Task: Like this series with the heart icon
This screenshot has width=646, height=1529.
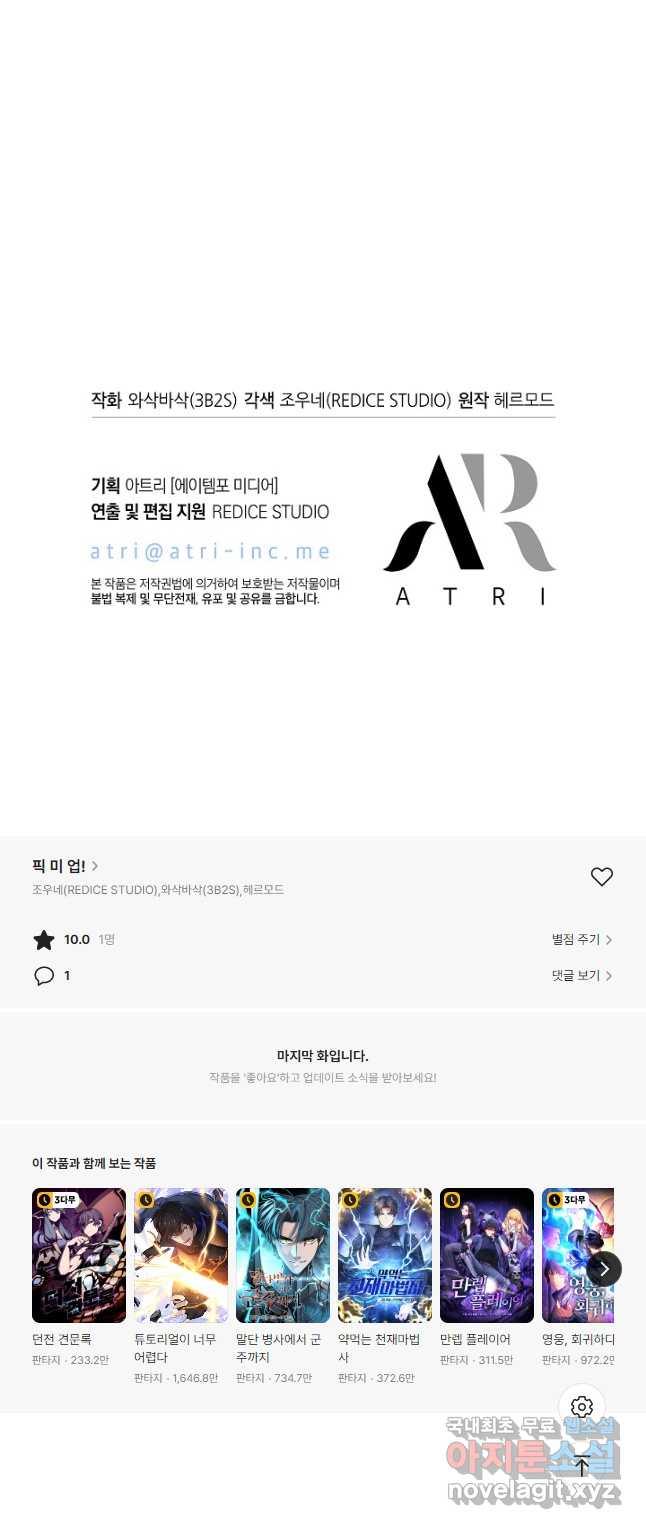Action: pos(601,877)
